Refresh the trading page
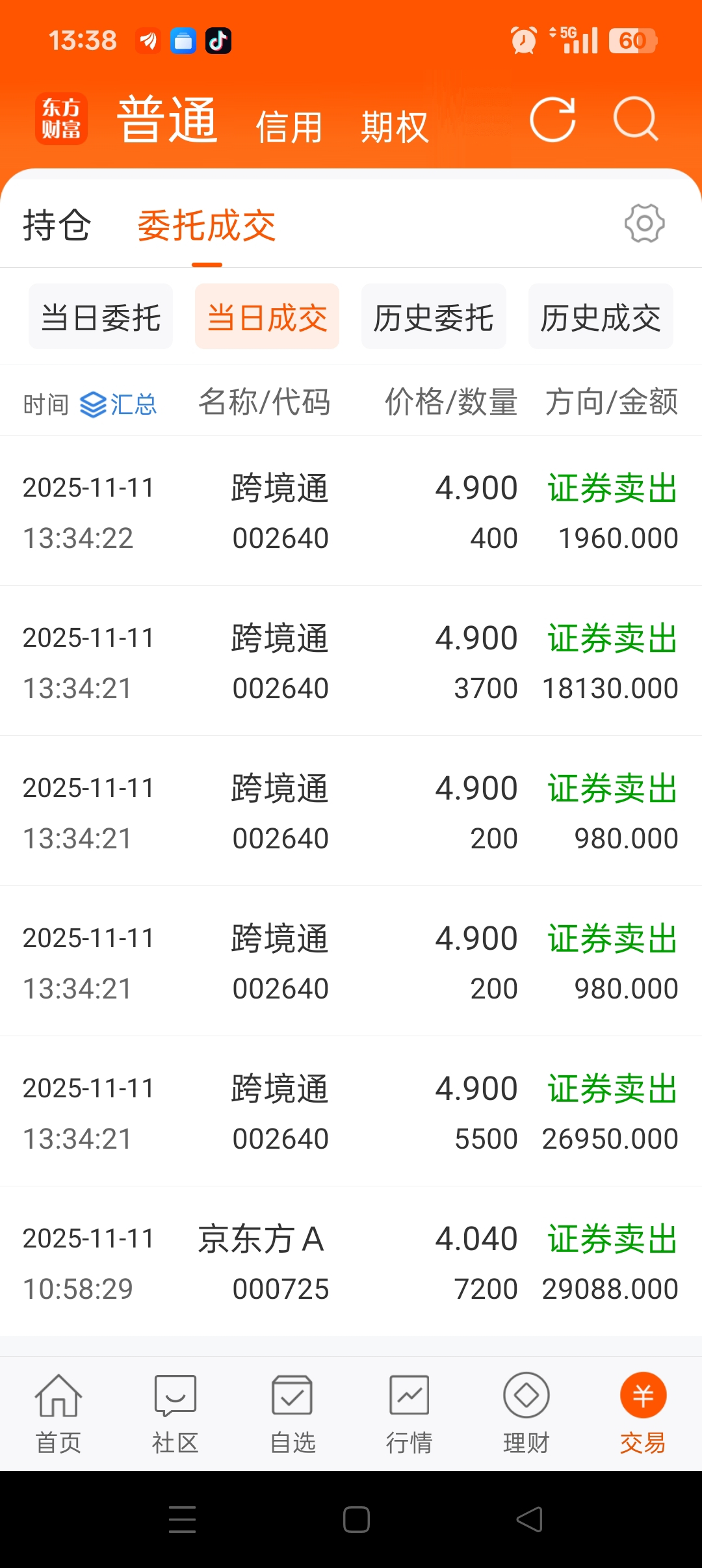Viewport: 702px width, 1568px height. [552, 119]
